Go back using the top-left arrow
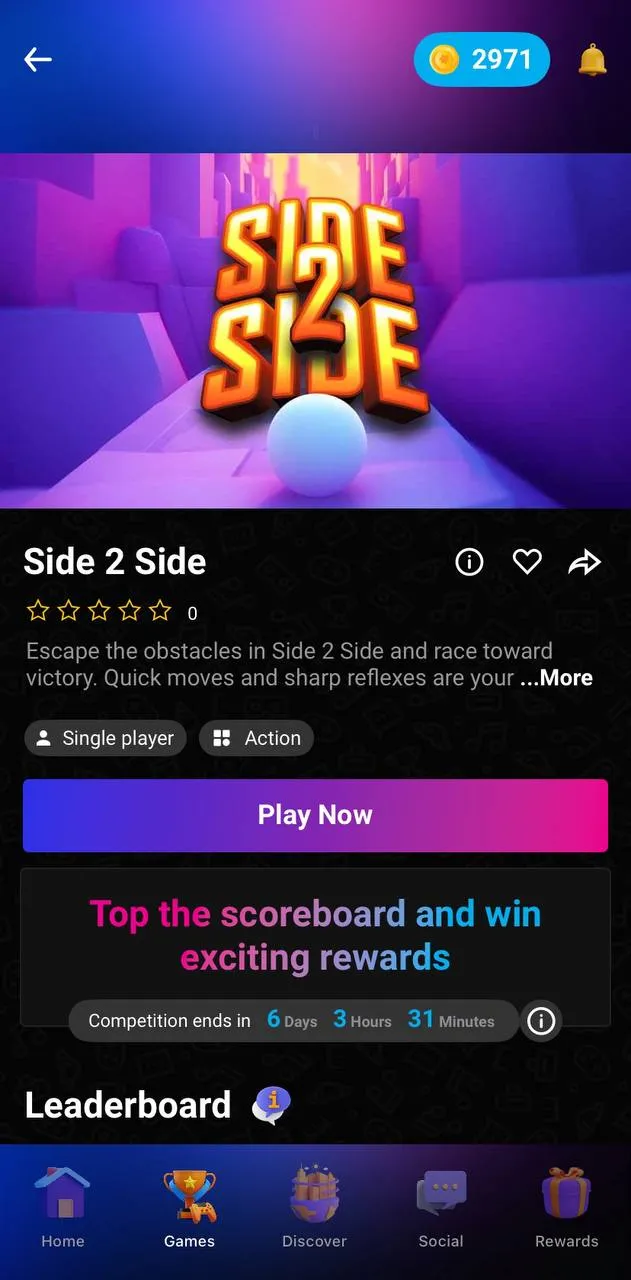631x1280 pixels. (38, 60)
